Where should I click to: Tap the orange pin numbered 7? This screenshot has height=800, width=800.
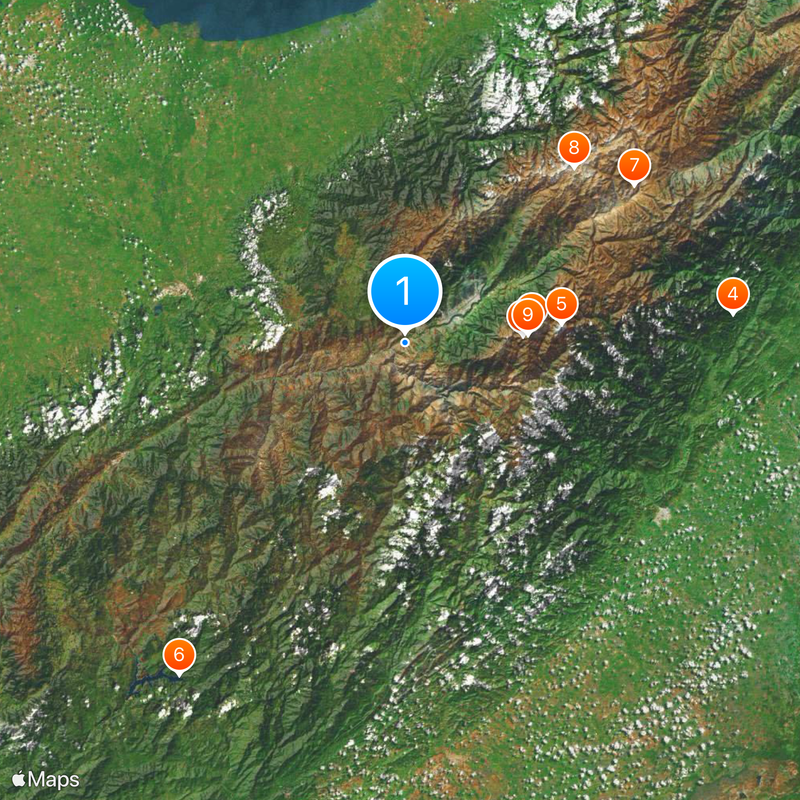(633, 164)
